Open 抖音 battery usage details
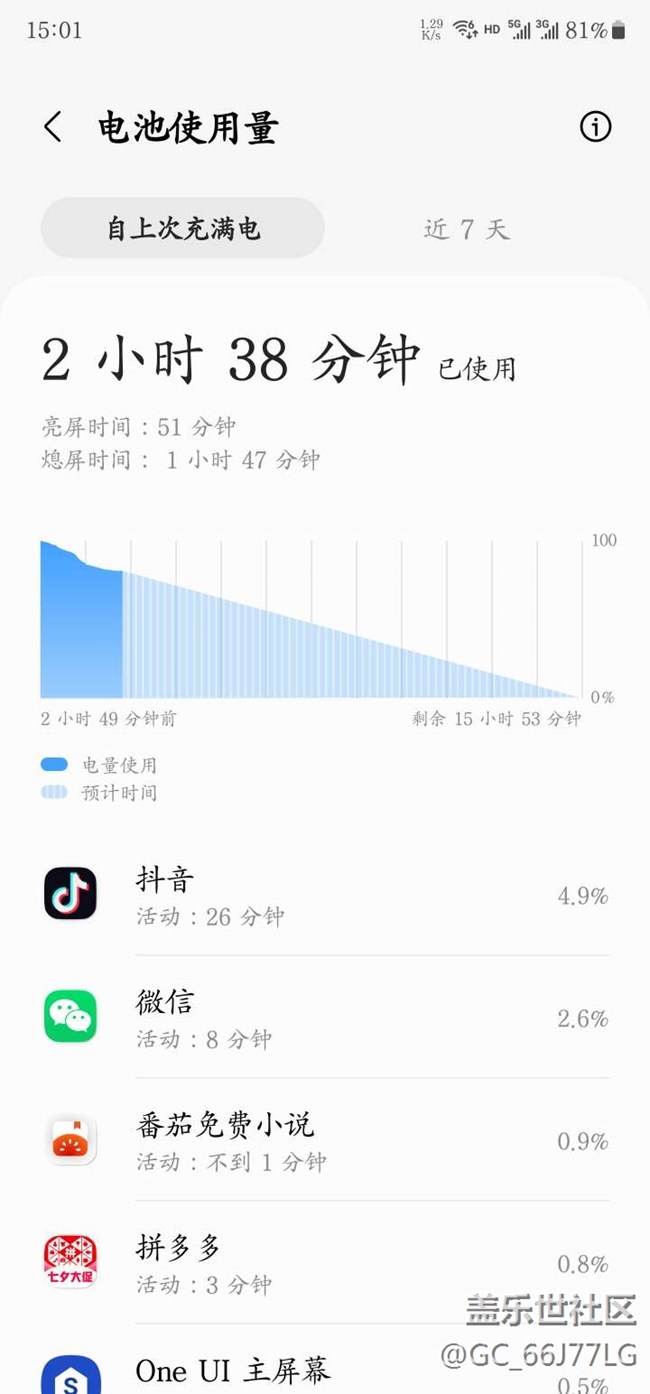Image resolution: width=650 pixels, height=1394 pixels. point(325,894)
